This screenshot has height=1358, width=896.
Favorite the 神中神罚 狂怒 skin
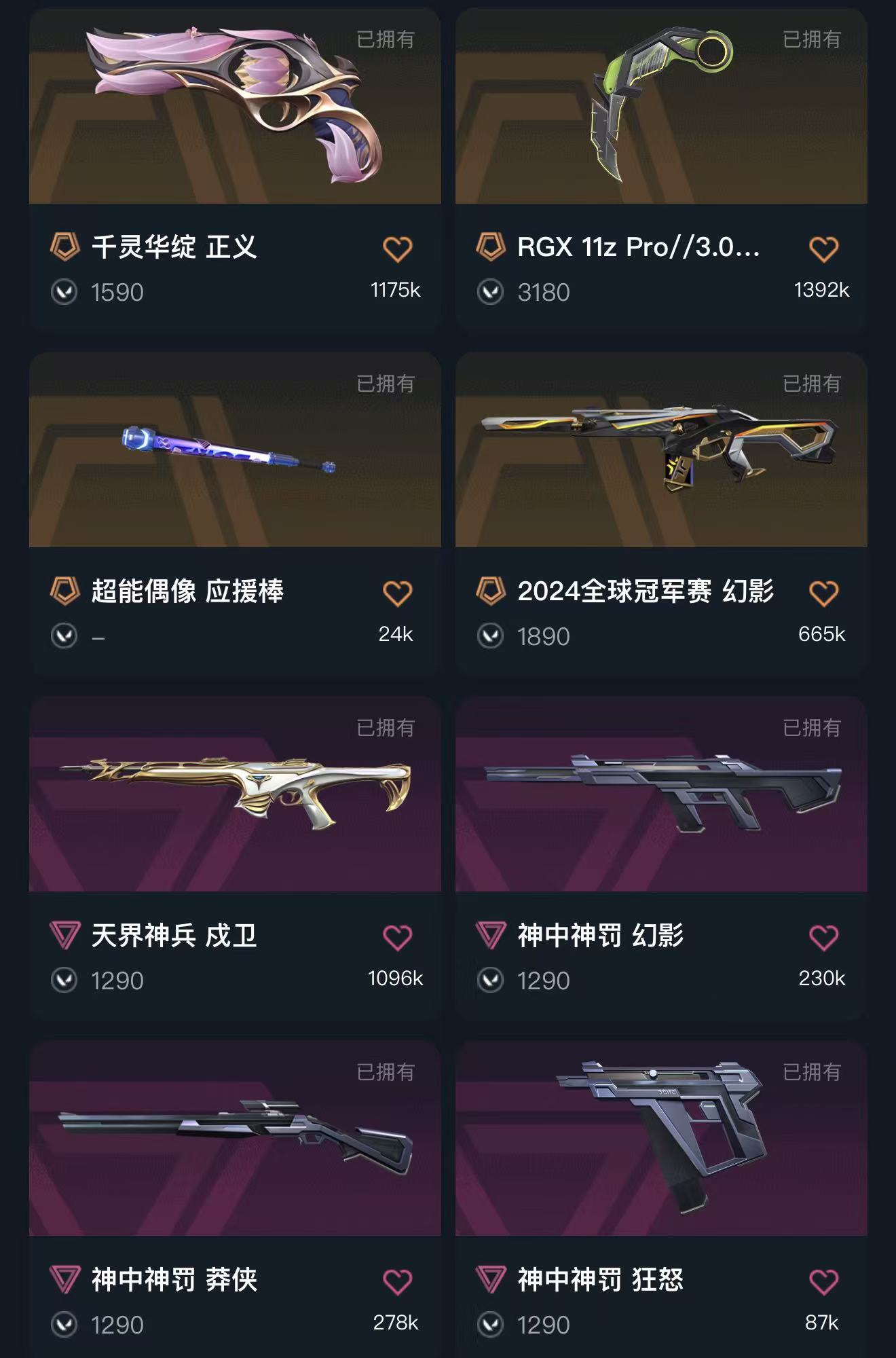pos(823,1282)
